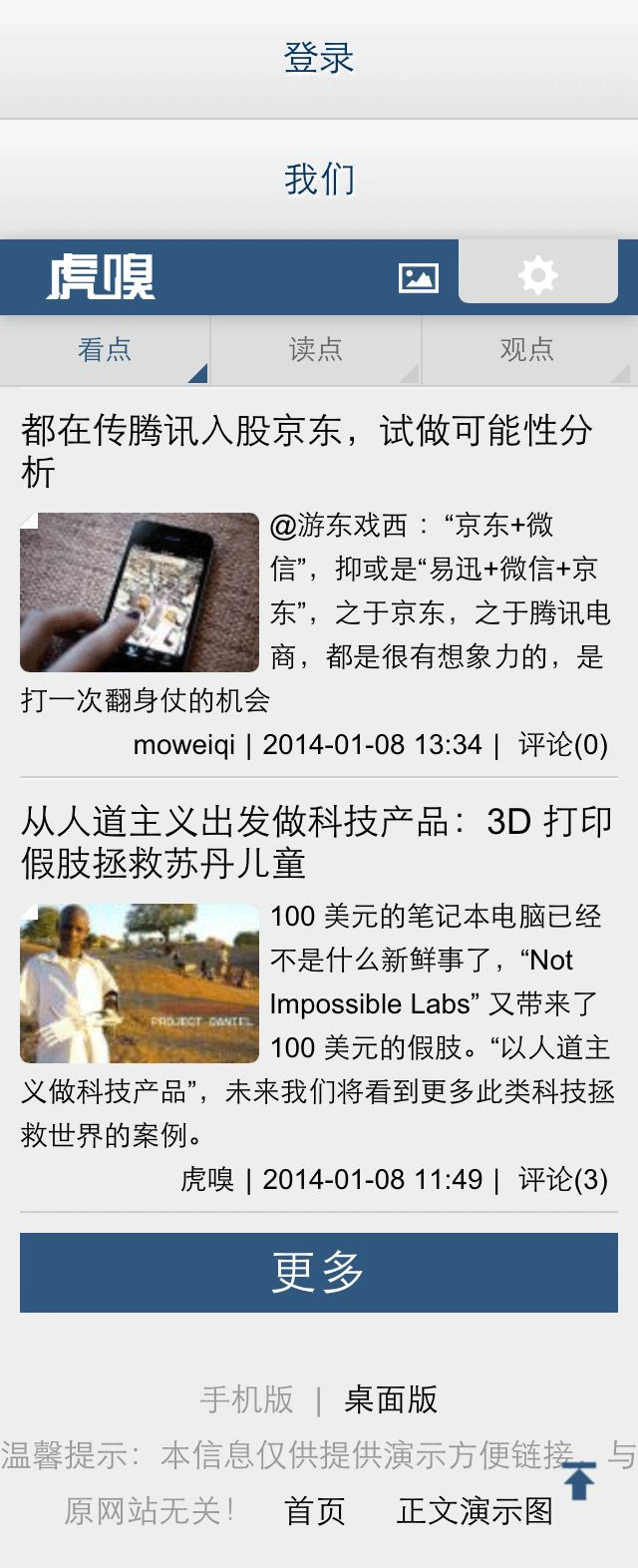
Task: Open article about 3D 打印假肢
Action: 317,842
